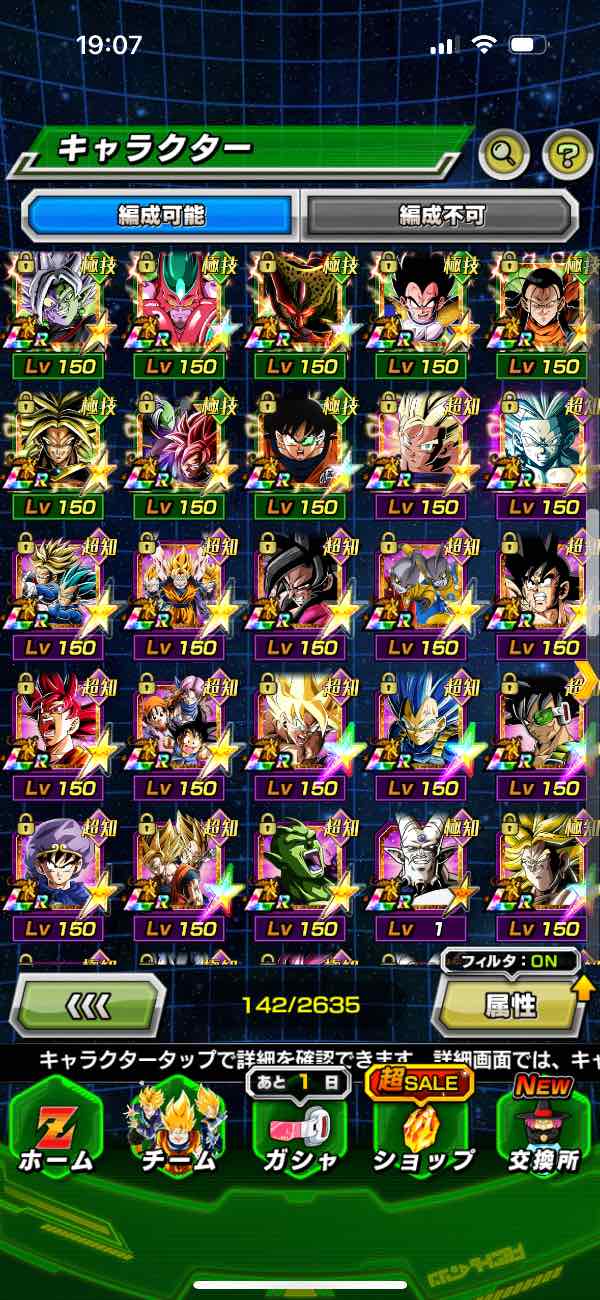600x1300 pixels.
Task: Tap the green back arrows button
Action: point(88,1004)
